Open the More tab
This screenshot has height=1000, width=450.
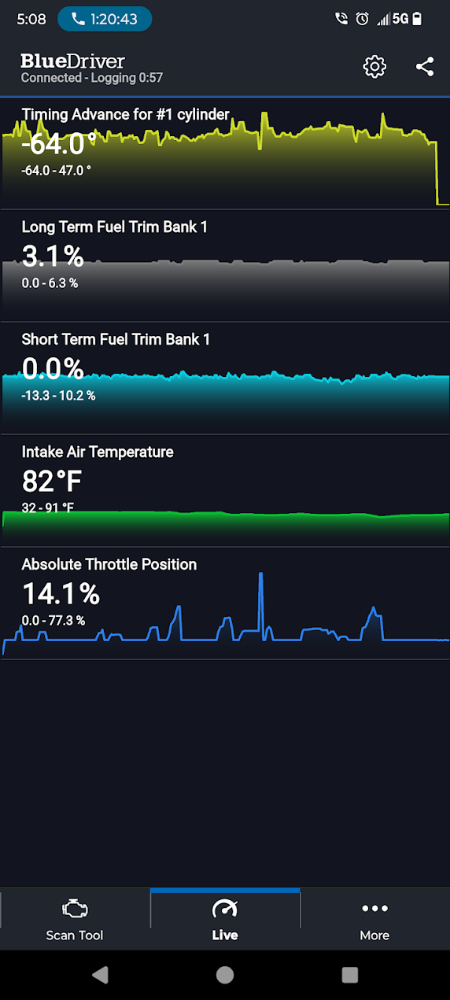(375, 920)
